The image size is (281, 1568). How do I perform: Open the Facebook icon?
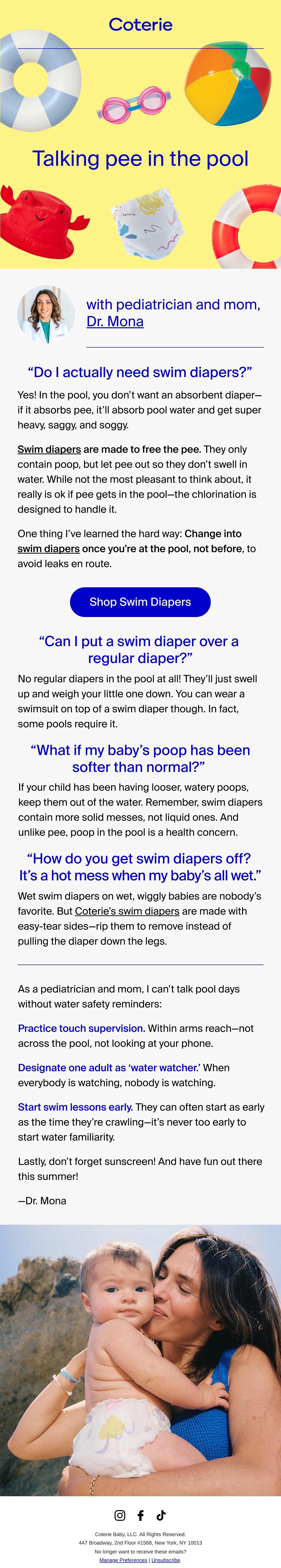pos(140,1516)
